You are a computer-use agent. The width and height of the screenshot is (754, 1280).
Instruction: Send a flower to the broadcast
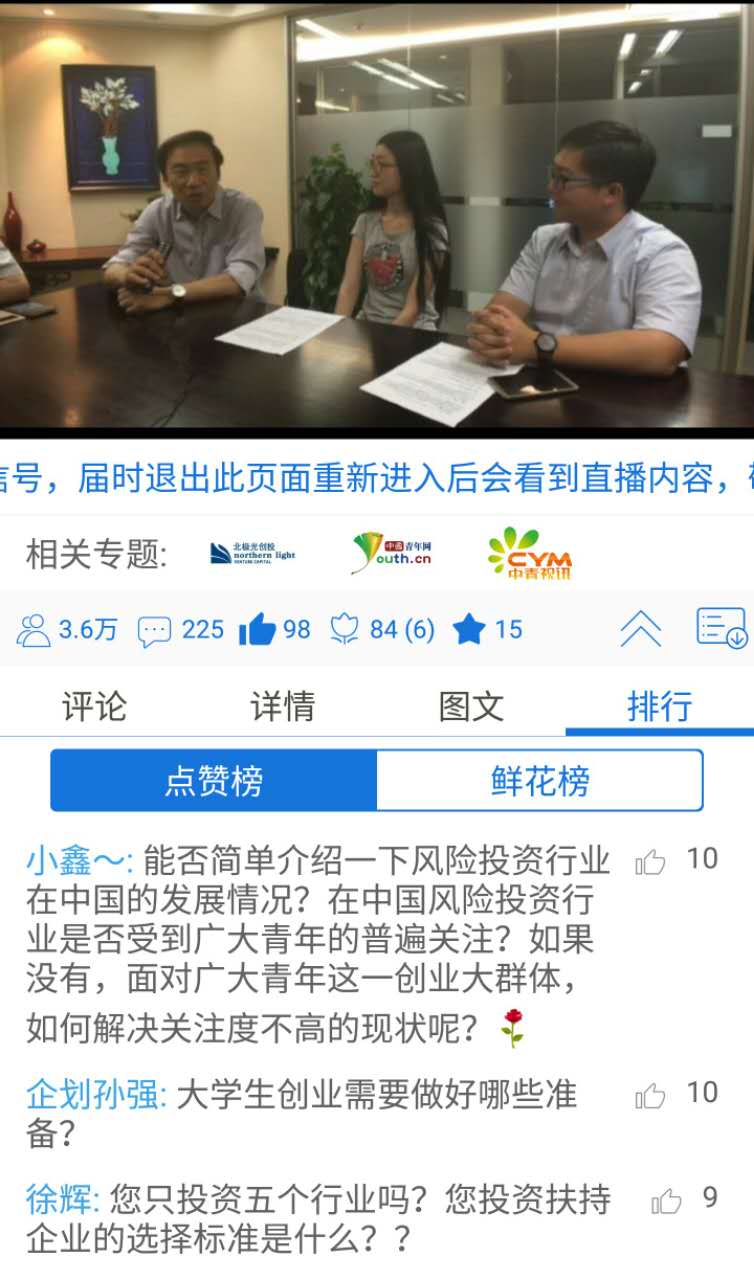tap(345, 630)
